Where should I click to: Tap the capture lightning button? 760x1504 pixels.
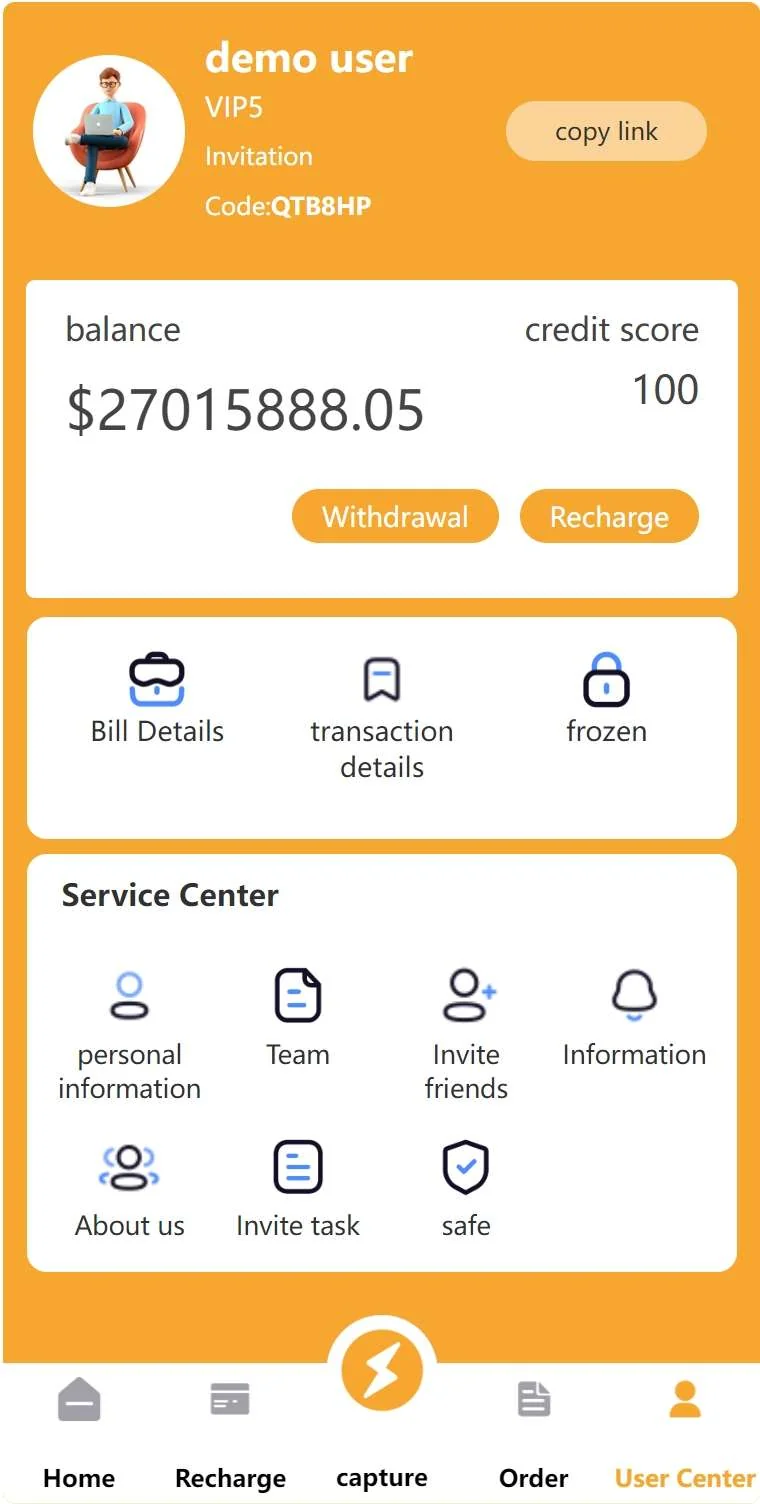[382, 1372]
